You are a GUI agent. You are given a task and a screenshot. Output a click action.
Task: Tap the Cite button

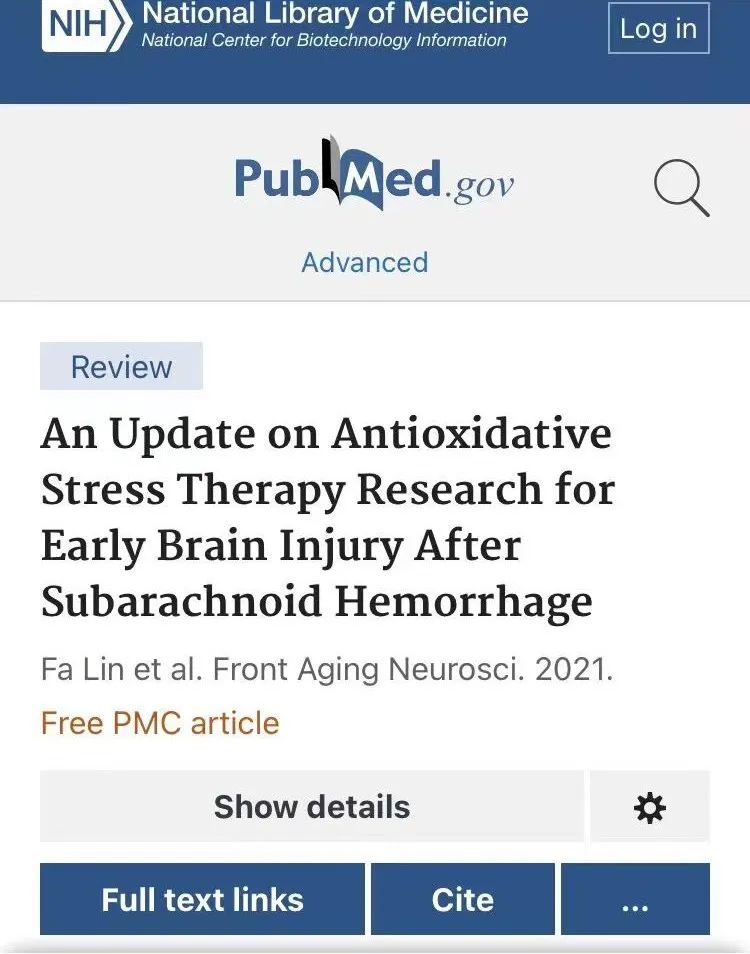[x=462, y=899]
